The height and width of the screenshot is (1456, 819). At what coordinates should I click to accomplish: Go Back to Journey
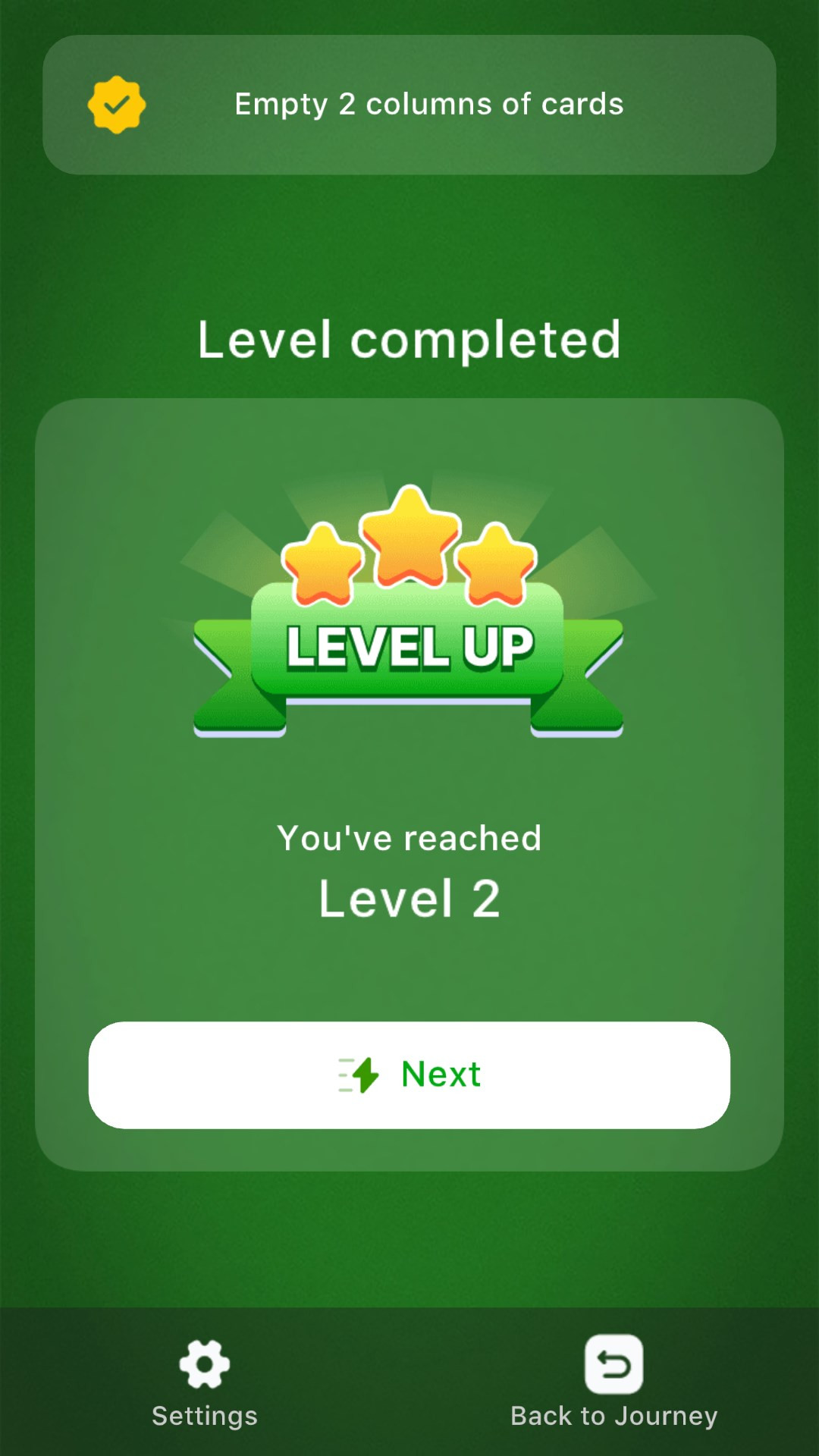coord(613,1382)
